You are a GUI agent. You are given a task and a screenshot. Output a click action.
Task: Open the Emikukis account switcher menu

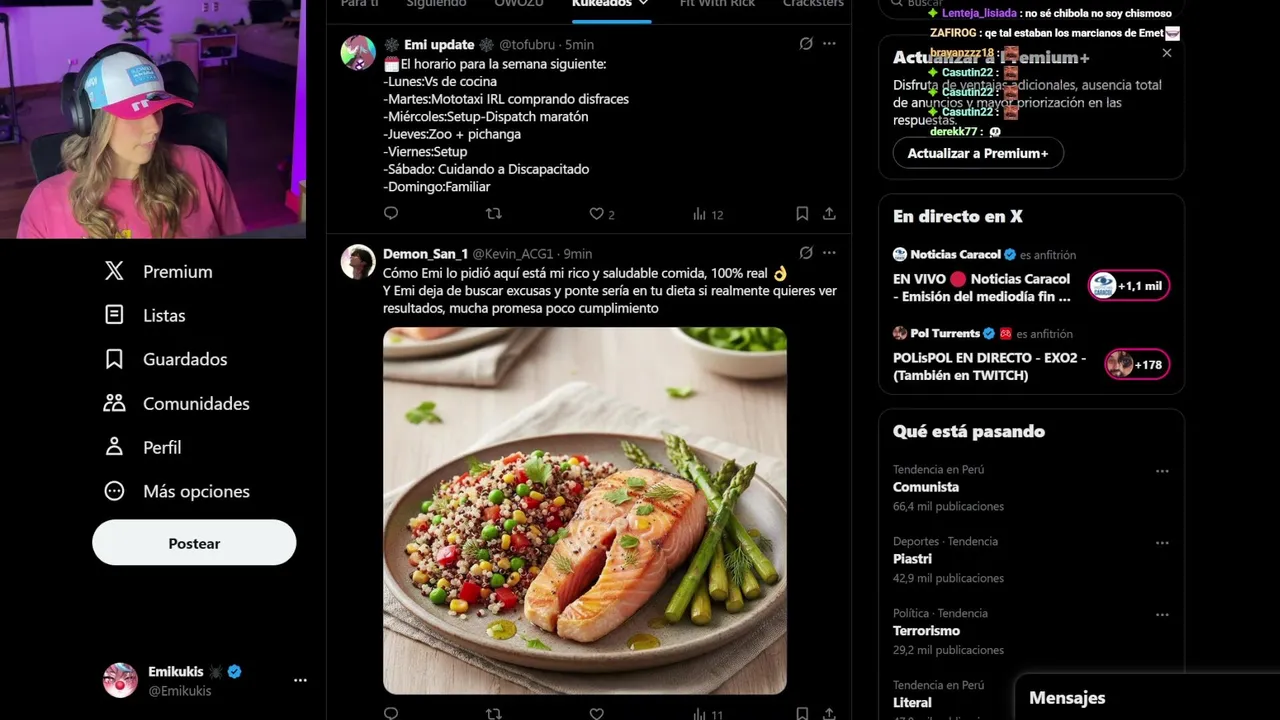click(300, 680)
